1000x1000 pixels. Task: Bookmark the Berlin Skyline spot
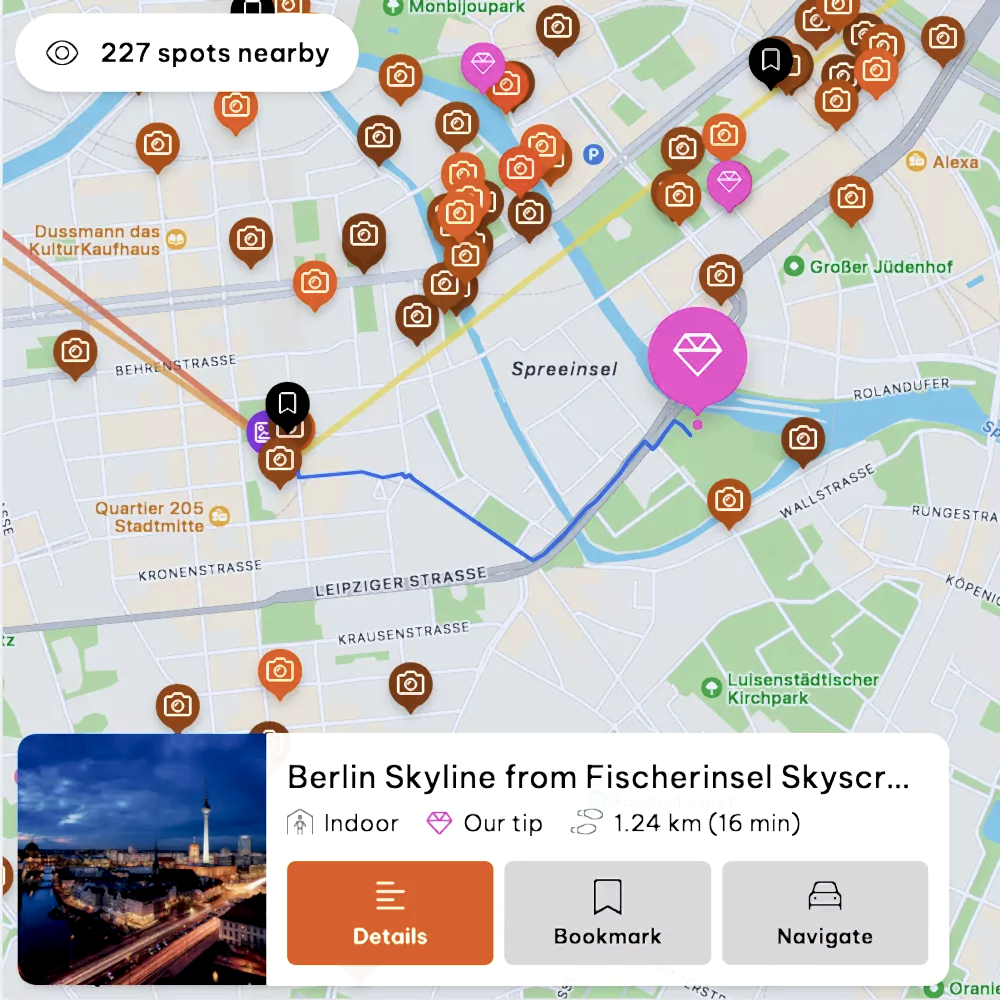607,912
